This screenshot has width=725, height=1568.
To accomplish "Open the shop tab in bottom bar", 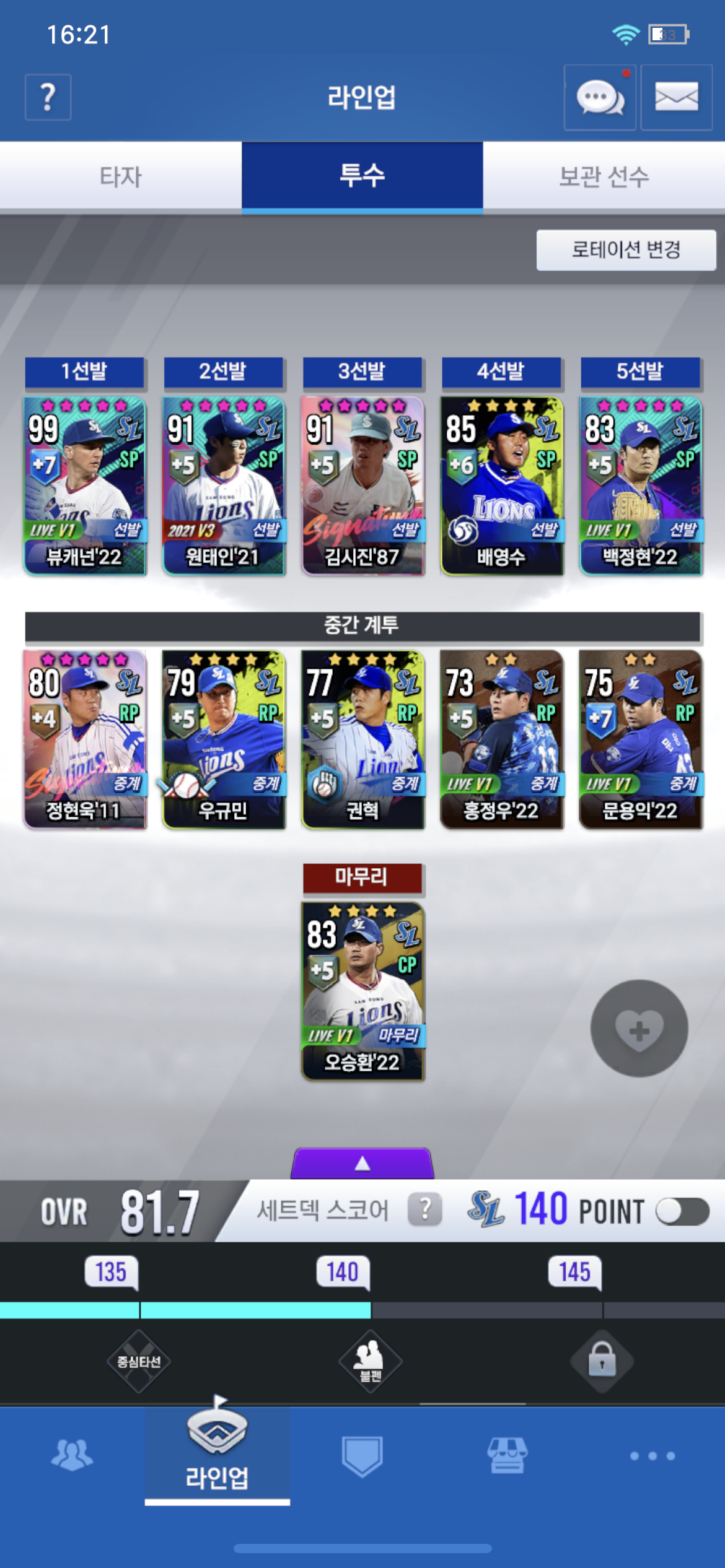I will (507, 1455).
